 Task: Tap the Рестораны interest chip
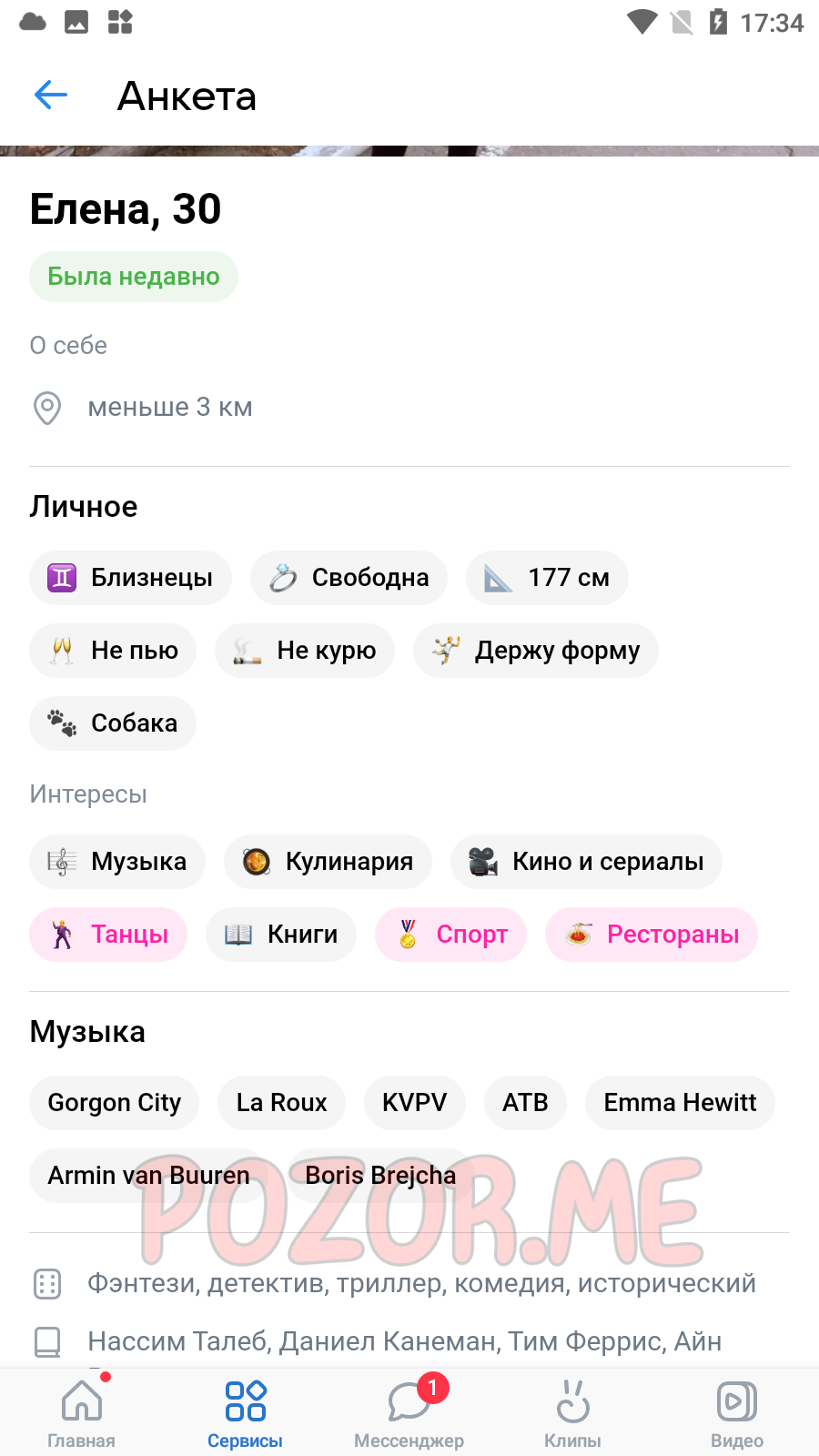click(x=652, y=935)
